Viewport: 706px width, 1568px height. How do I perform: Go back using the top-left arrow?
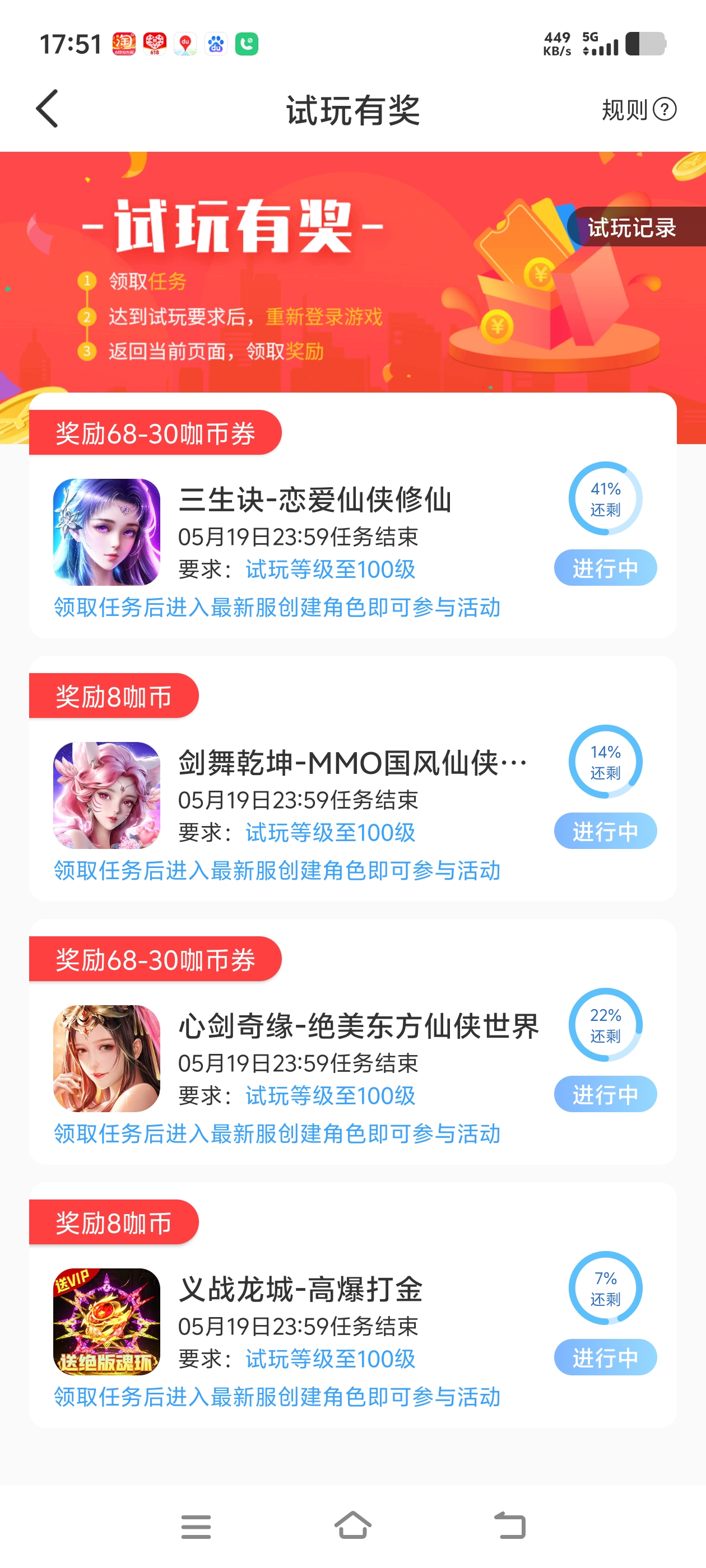48,109
